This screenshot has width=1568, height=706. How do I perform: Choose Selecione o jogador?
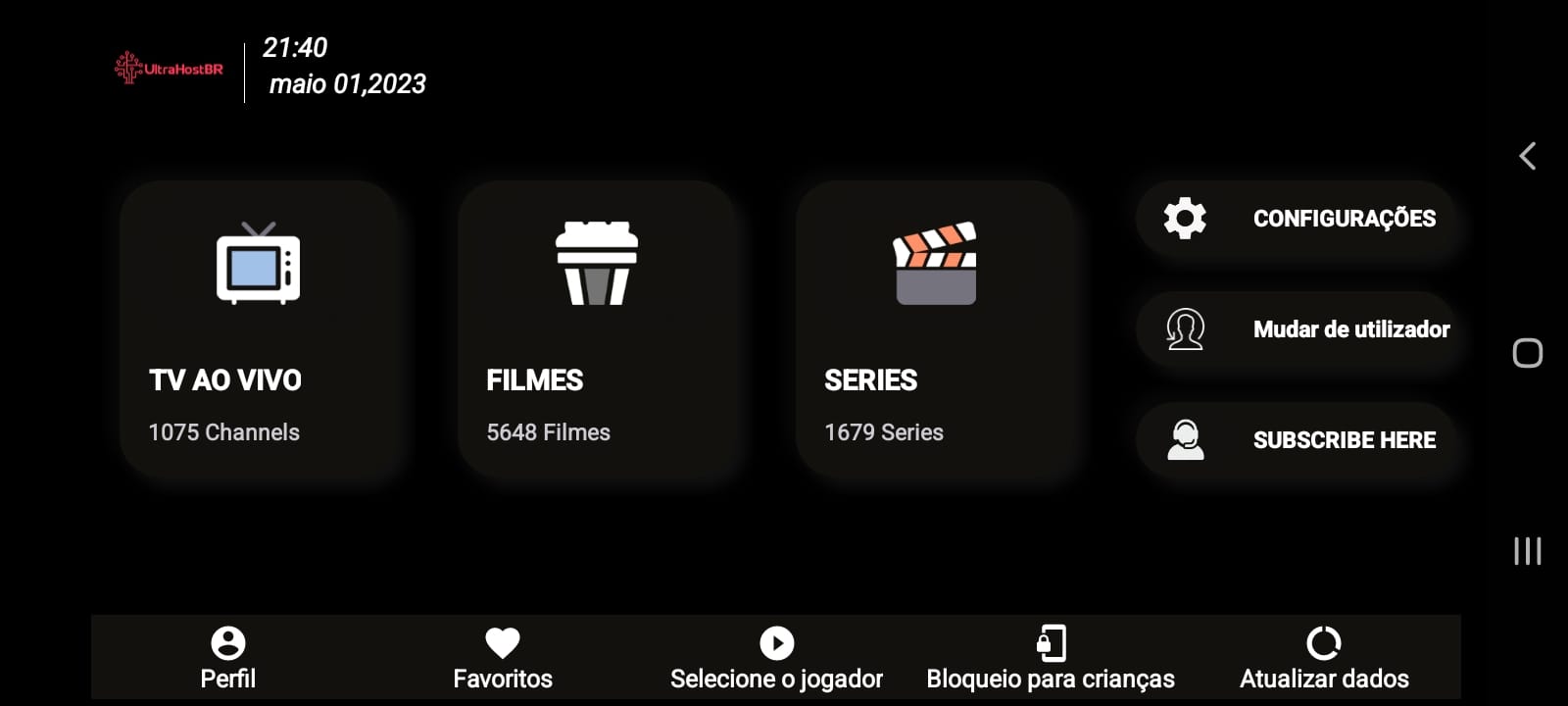coord(776,659)
